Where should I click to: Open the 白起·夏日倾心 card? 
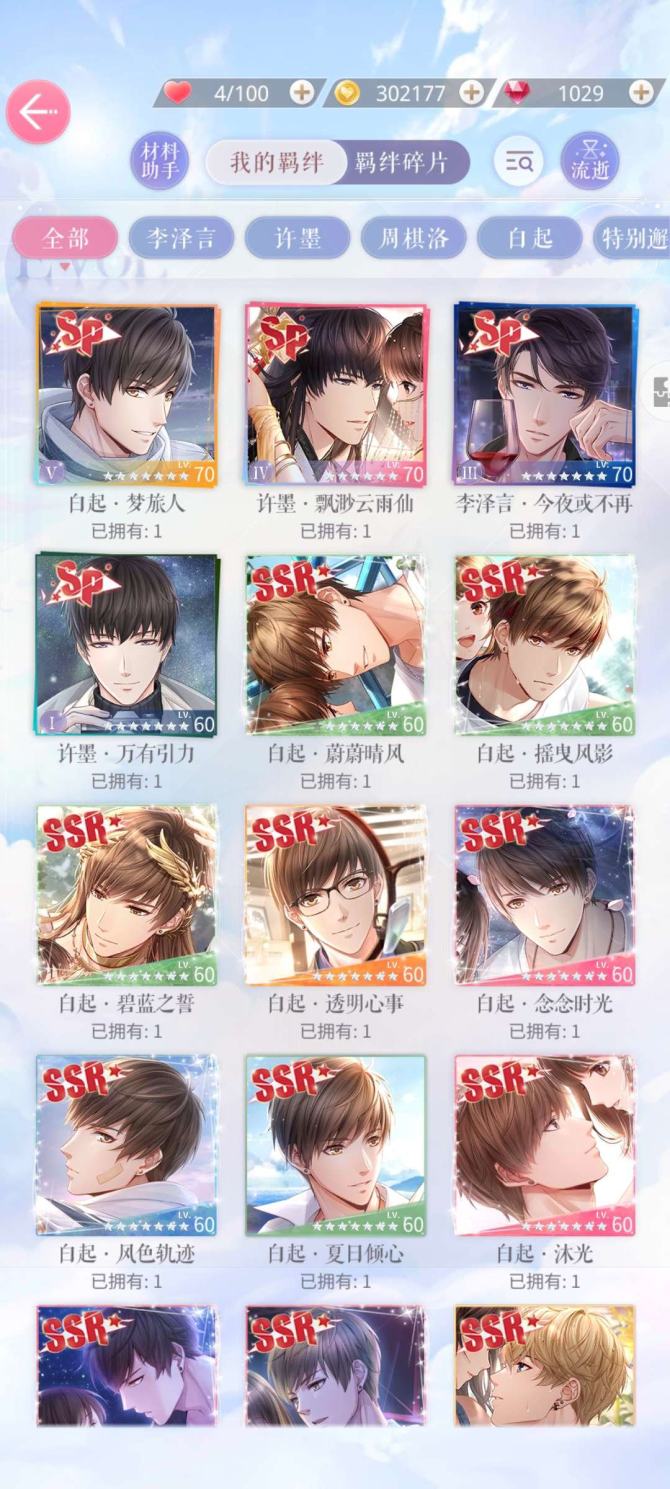[x=335, y=1145]
